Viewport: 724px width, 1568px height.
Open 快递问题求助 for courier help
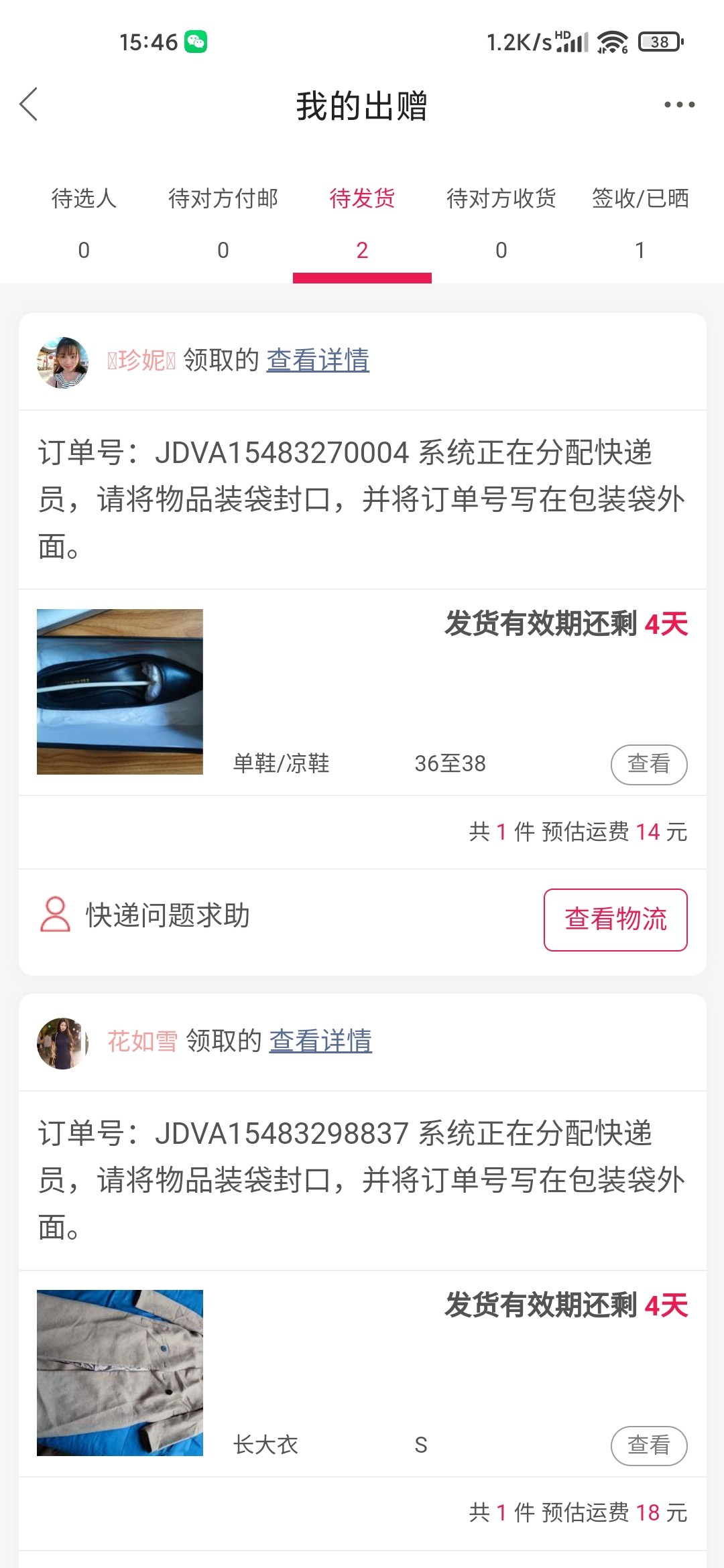click(145, 915)
